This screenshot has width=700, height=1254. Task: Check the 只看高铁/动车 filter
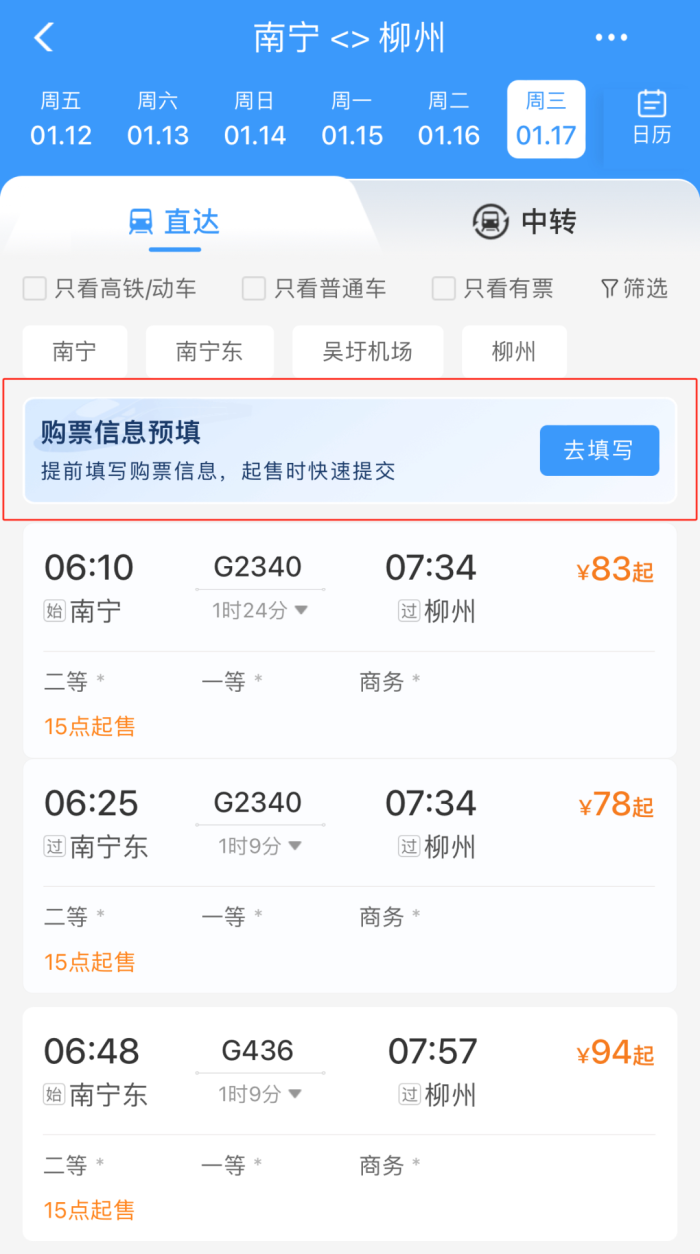click(110, 289)
